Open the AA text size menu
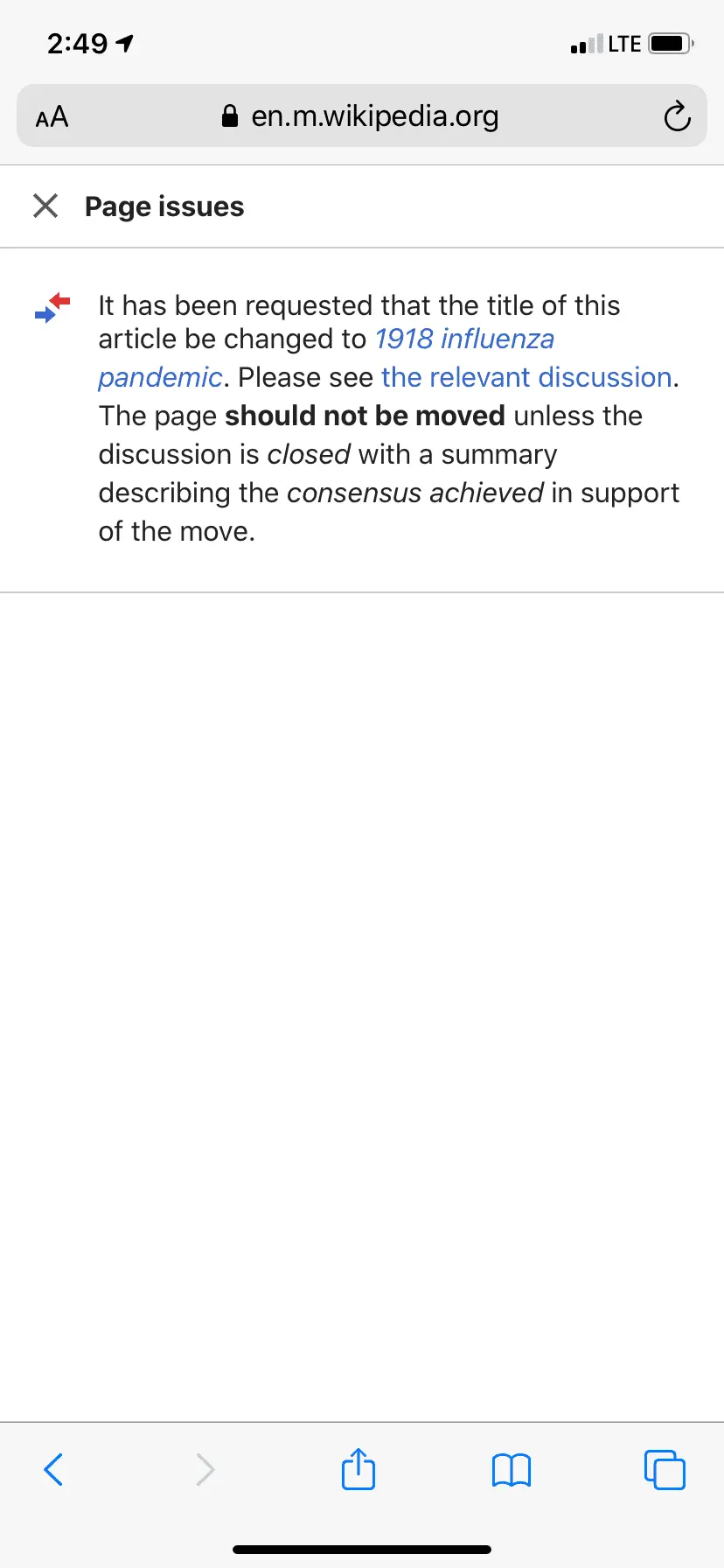Viewport: 724px width, 1568px height. (x=52, y=116)
